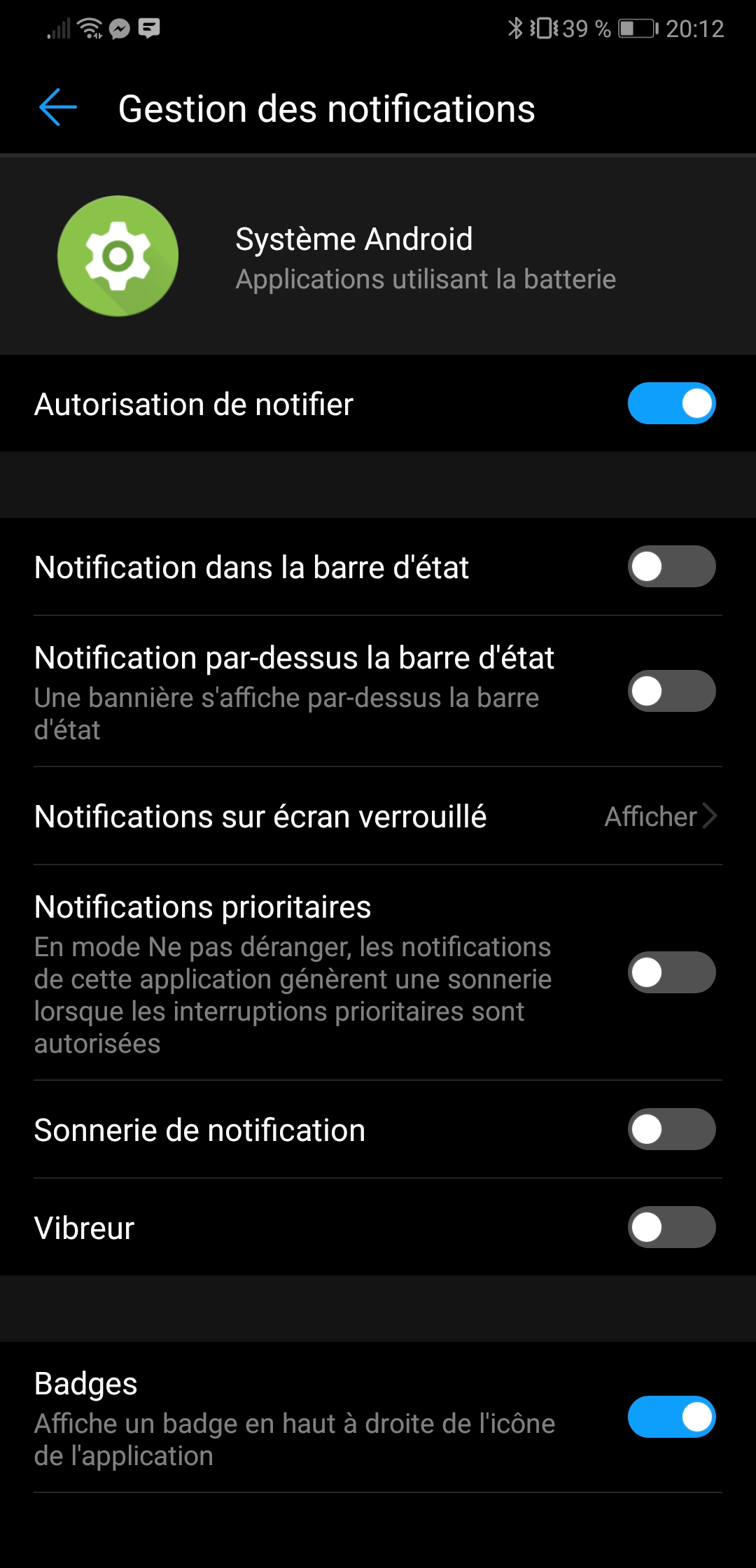The height and width of the screenshot is (1568, 756).
Task: Go back using the blue arrow
Action: point(58,108)
